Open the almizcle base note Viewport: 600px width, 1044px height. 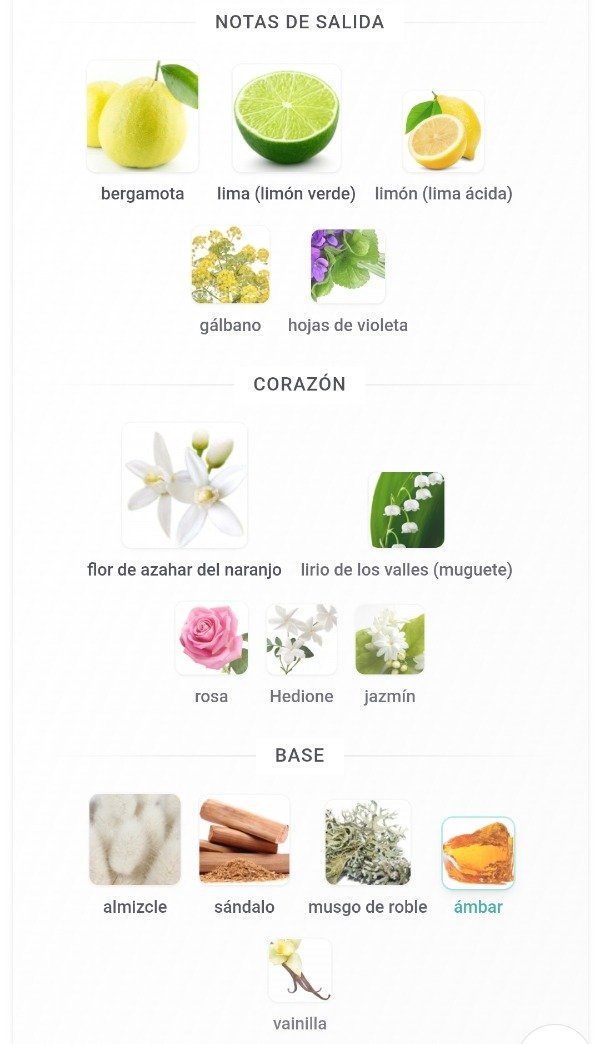pos(135,840)
